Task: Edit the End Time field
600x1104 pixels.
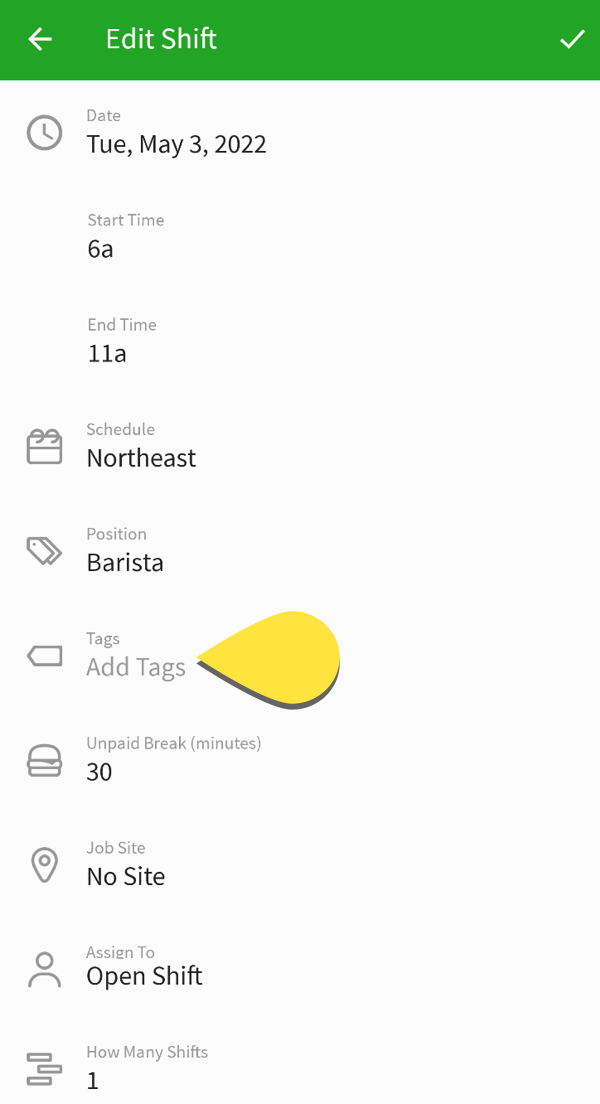Action: coord(300,342)
